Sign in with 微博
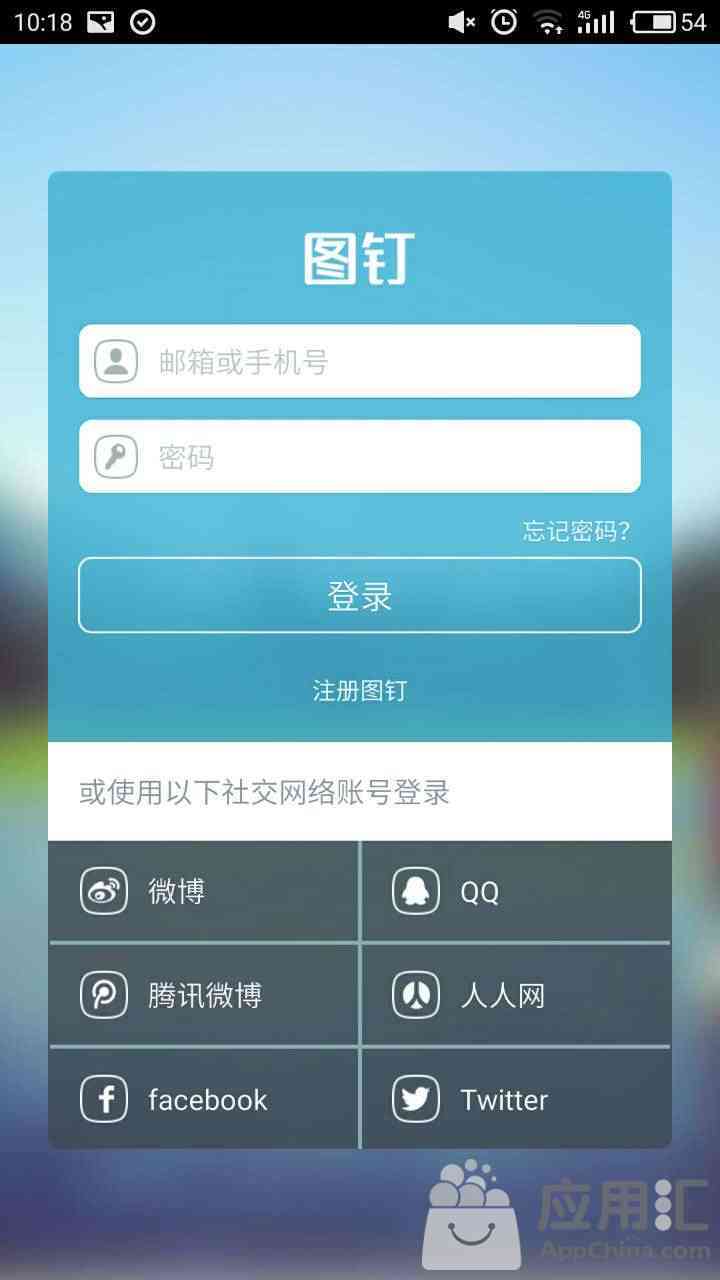This screenshot has height=1280, width=720. [203, 891]
